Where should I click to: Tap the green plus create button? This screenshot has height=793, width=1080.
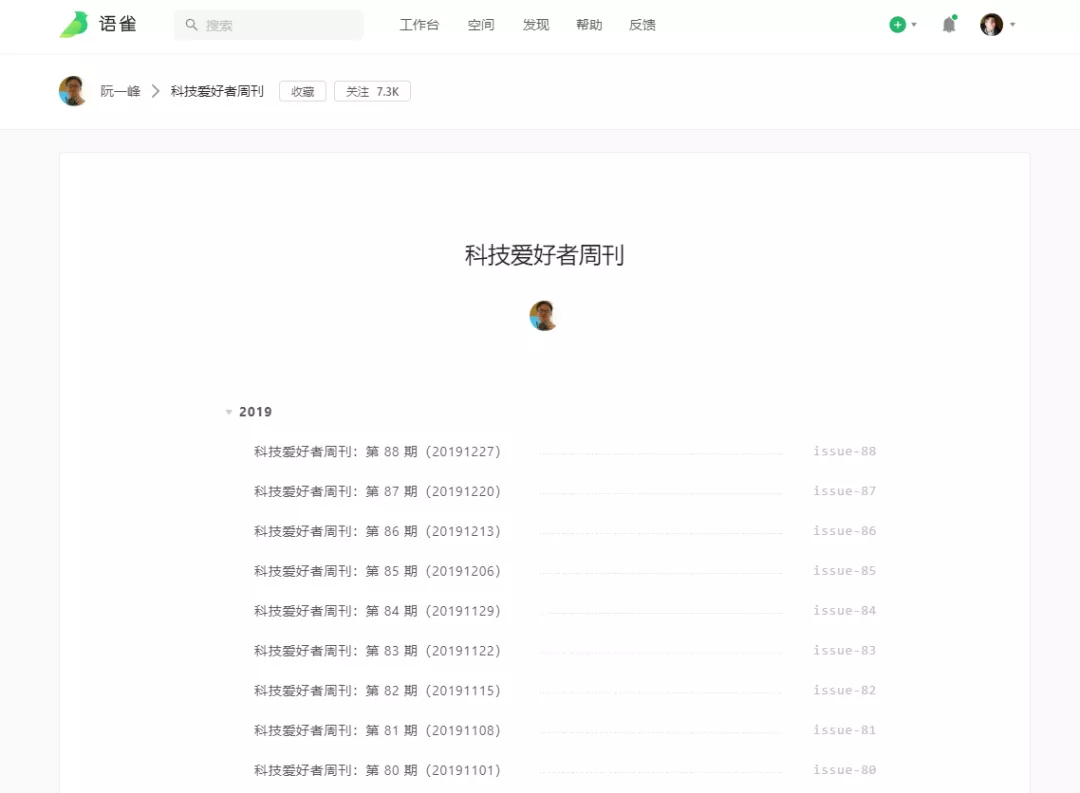click(898, 25)
